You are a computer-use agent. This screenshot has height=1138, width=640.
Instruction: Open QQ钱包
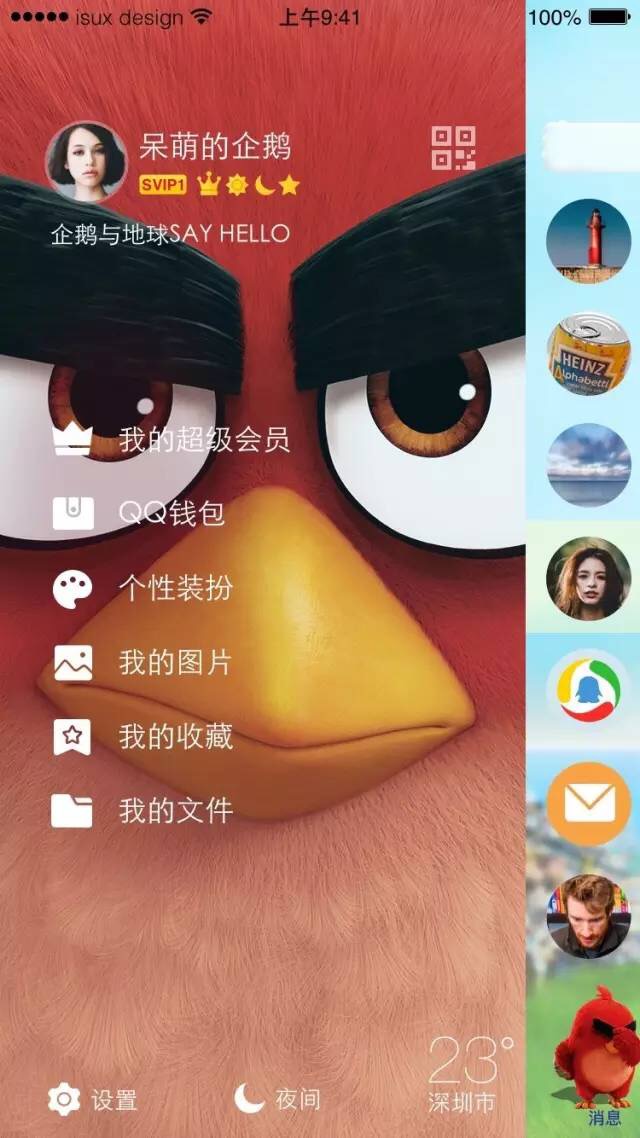142,513
